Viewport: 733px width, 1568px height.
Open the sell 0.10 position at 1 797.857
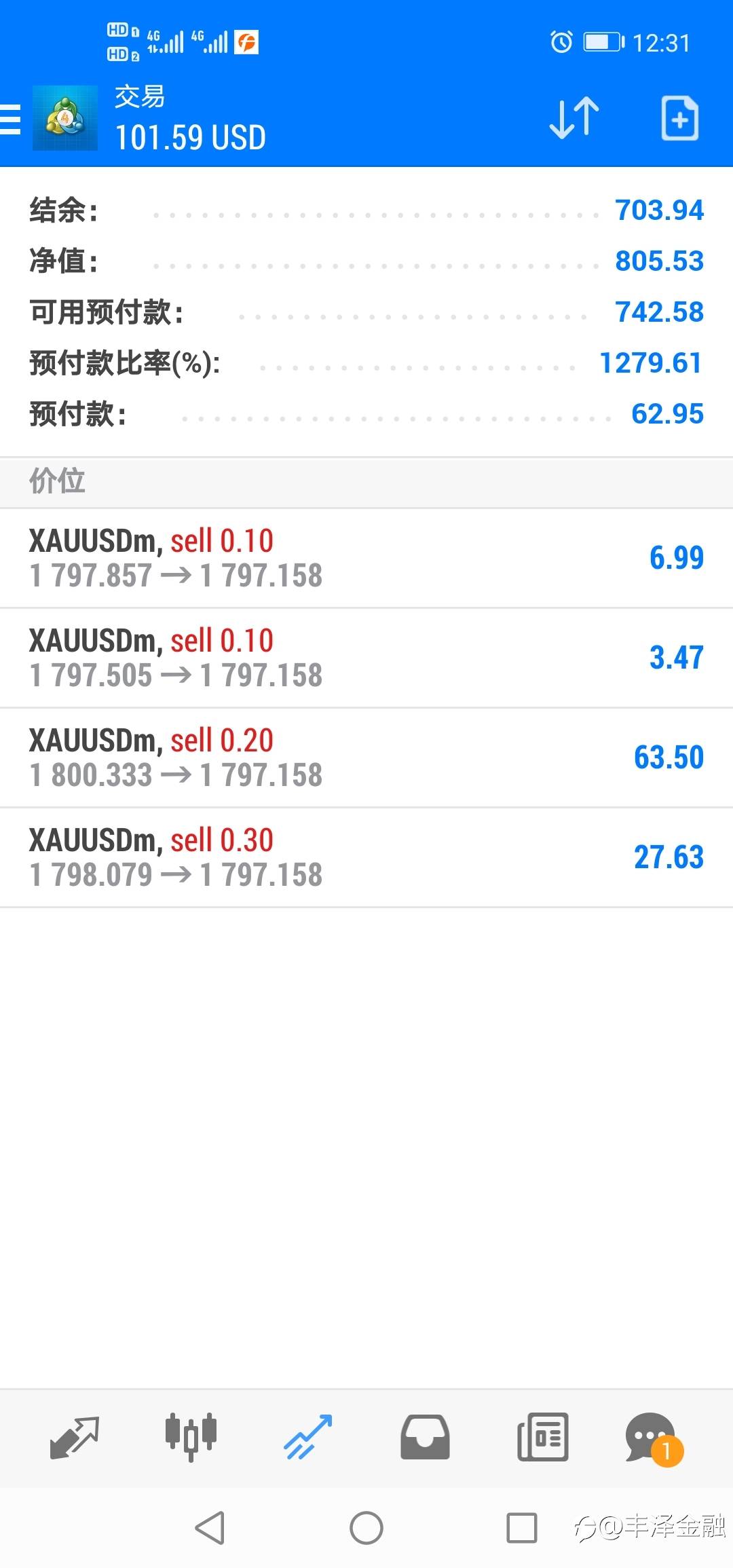tap(366, 558)
